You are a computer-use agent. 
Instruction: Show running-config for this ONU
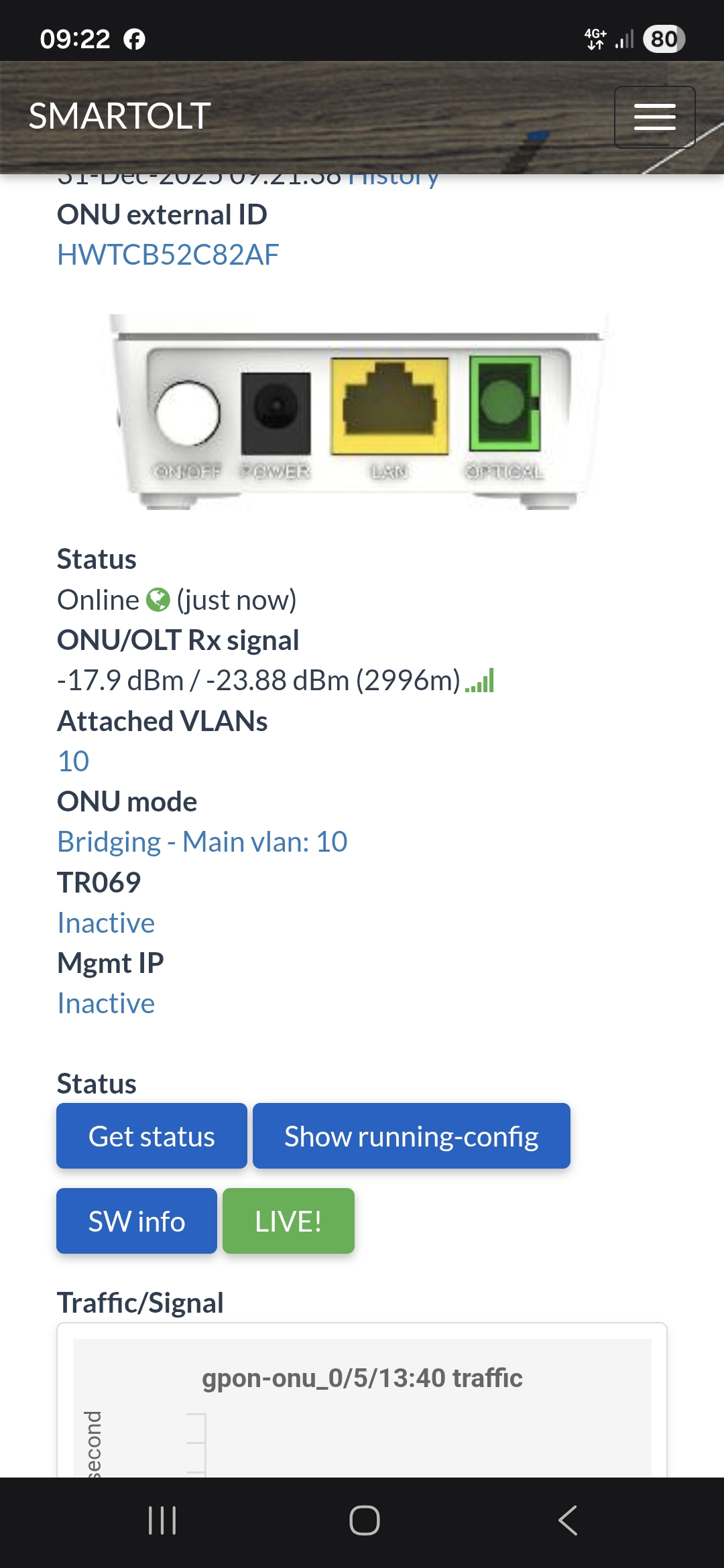[411, 1136]
